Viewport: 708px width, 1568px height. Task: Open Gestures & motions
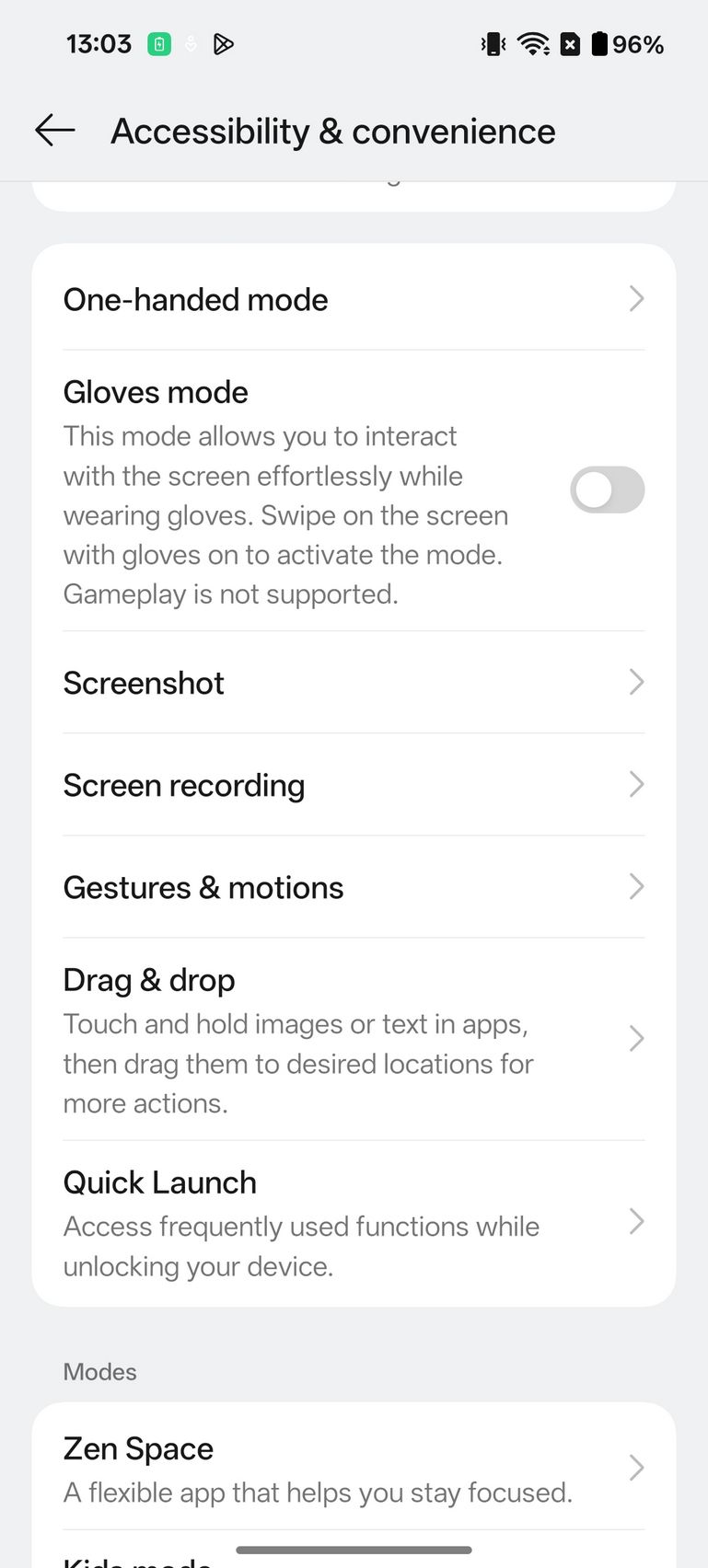coord(354,887)
